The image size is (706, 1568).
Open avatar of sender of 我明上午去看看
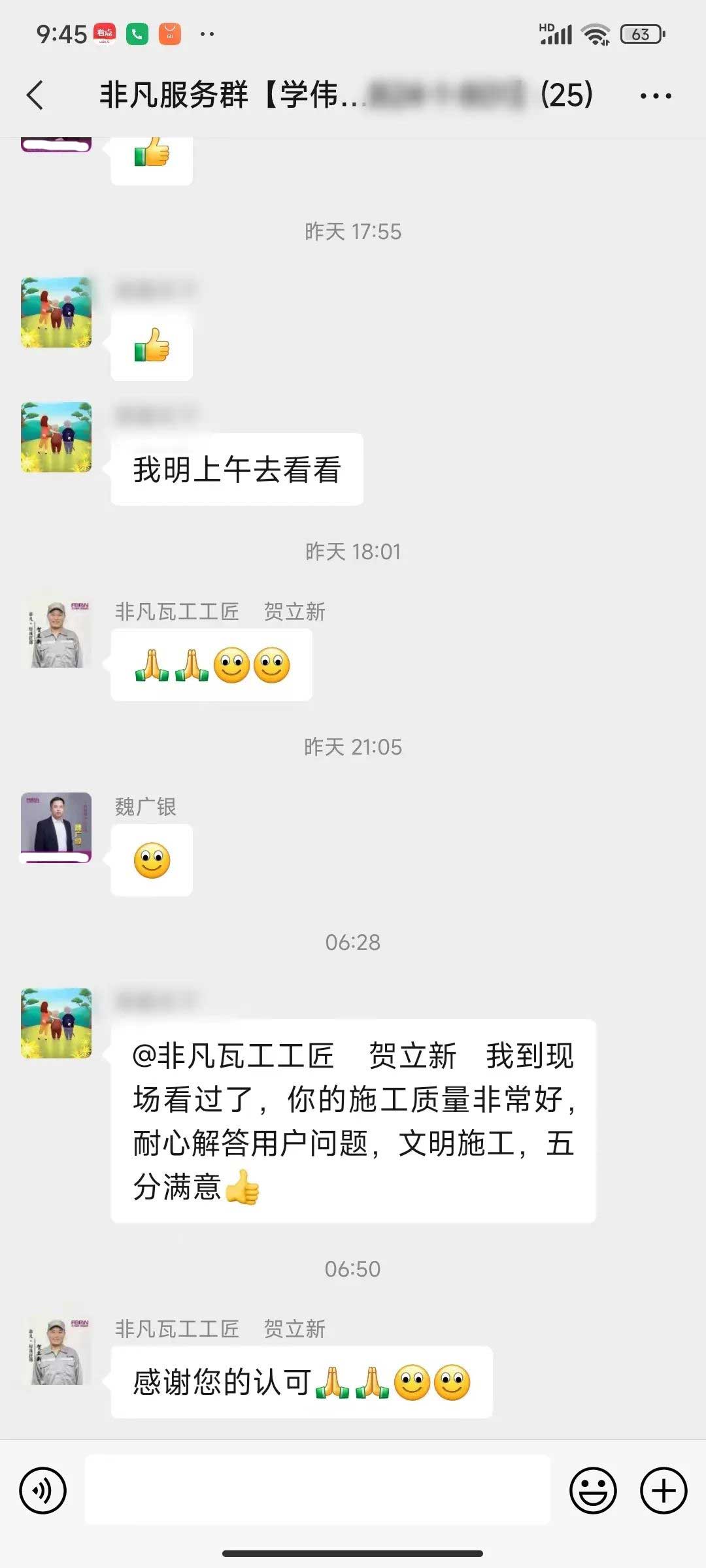coord(56,436)
